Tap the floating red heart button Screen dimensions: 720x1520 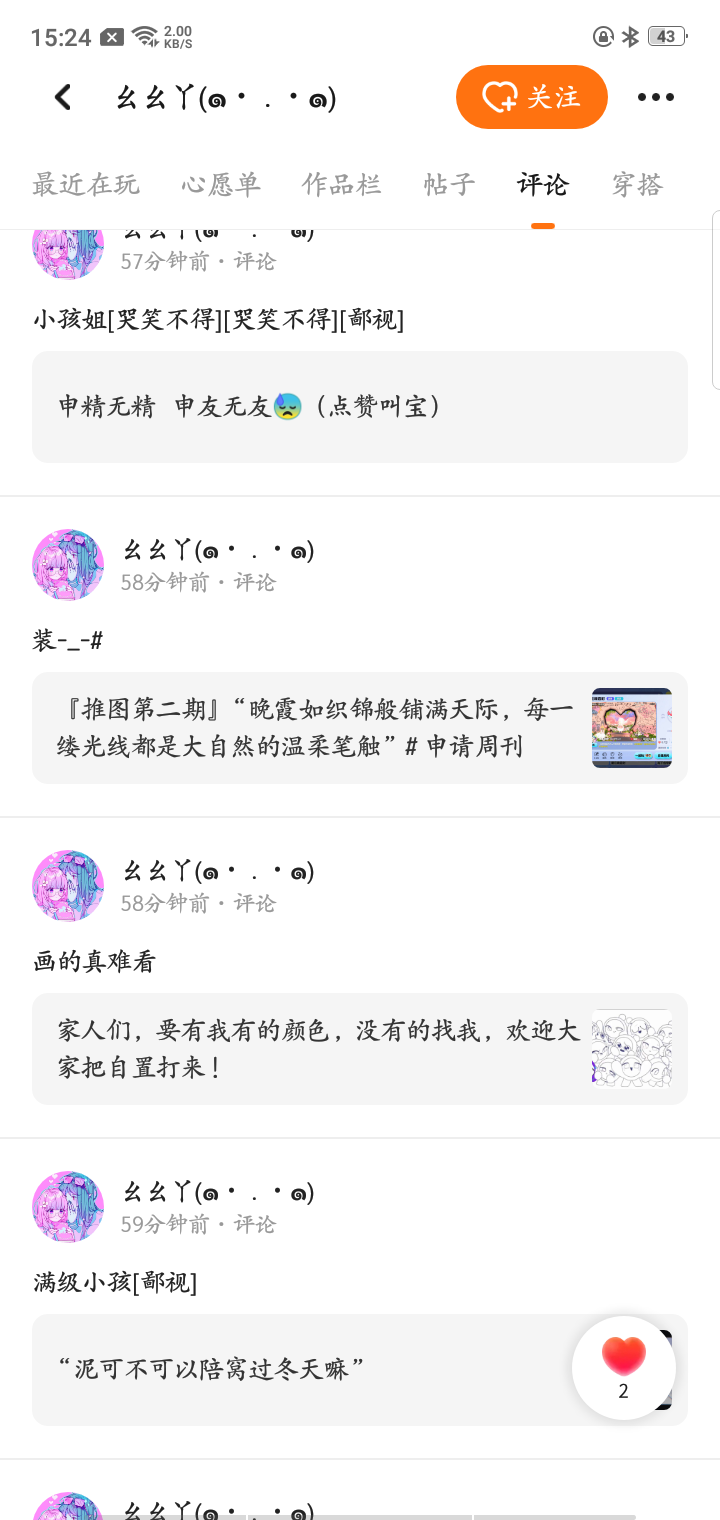click(x=624, y=1367)
